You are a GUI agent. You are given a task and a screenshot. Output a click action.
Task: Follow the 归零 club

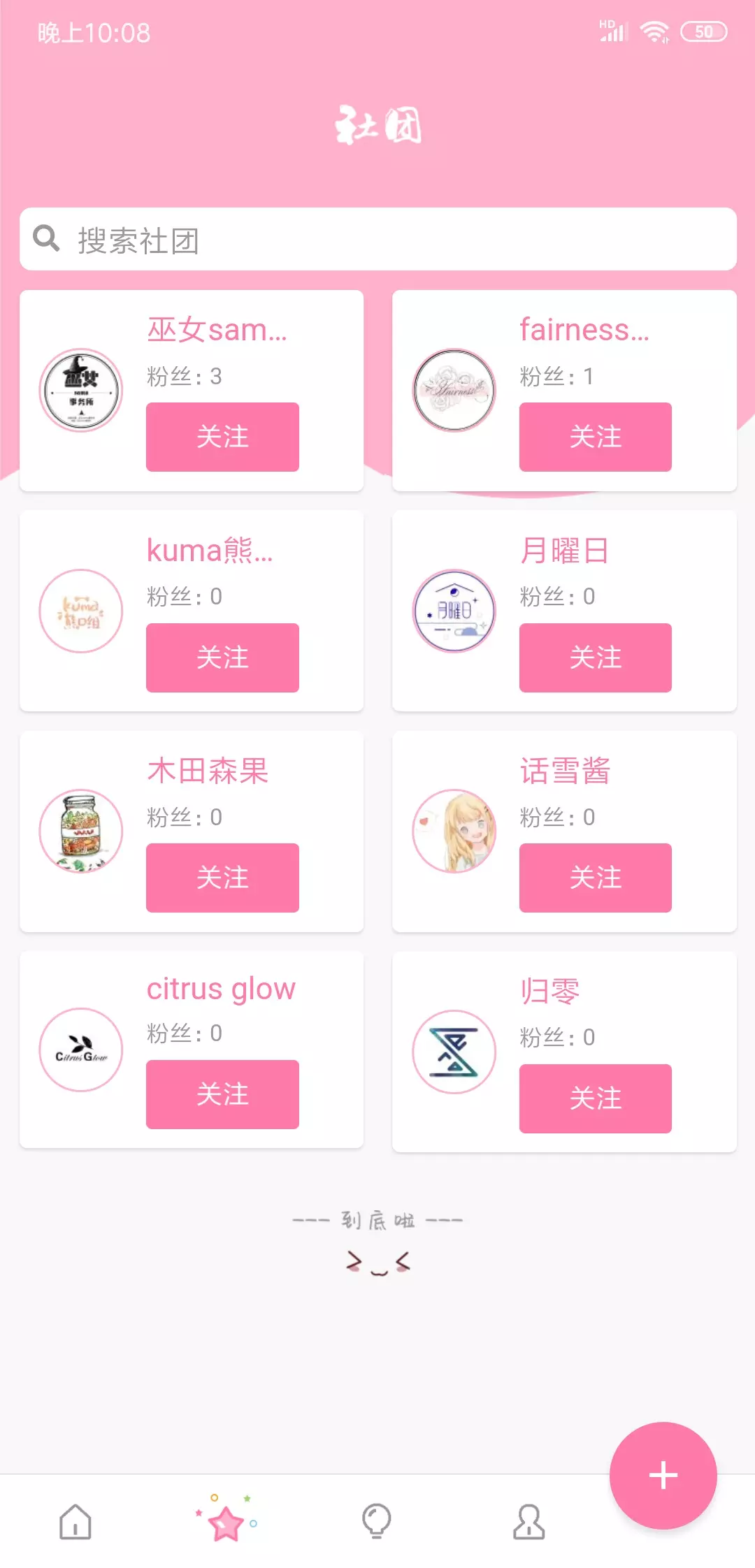[595, 1098]
